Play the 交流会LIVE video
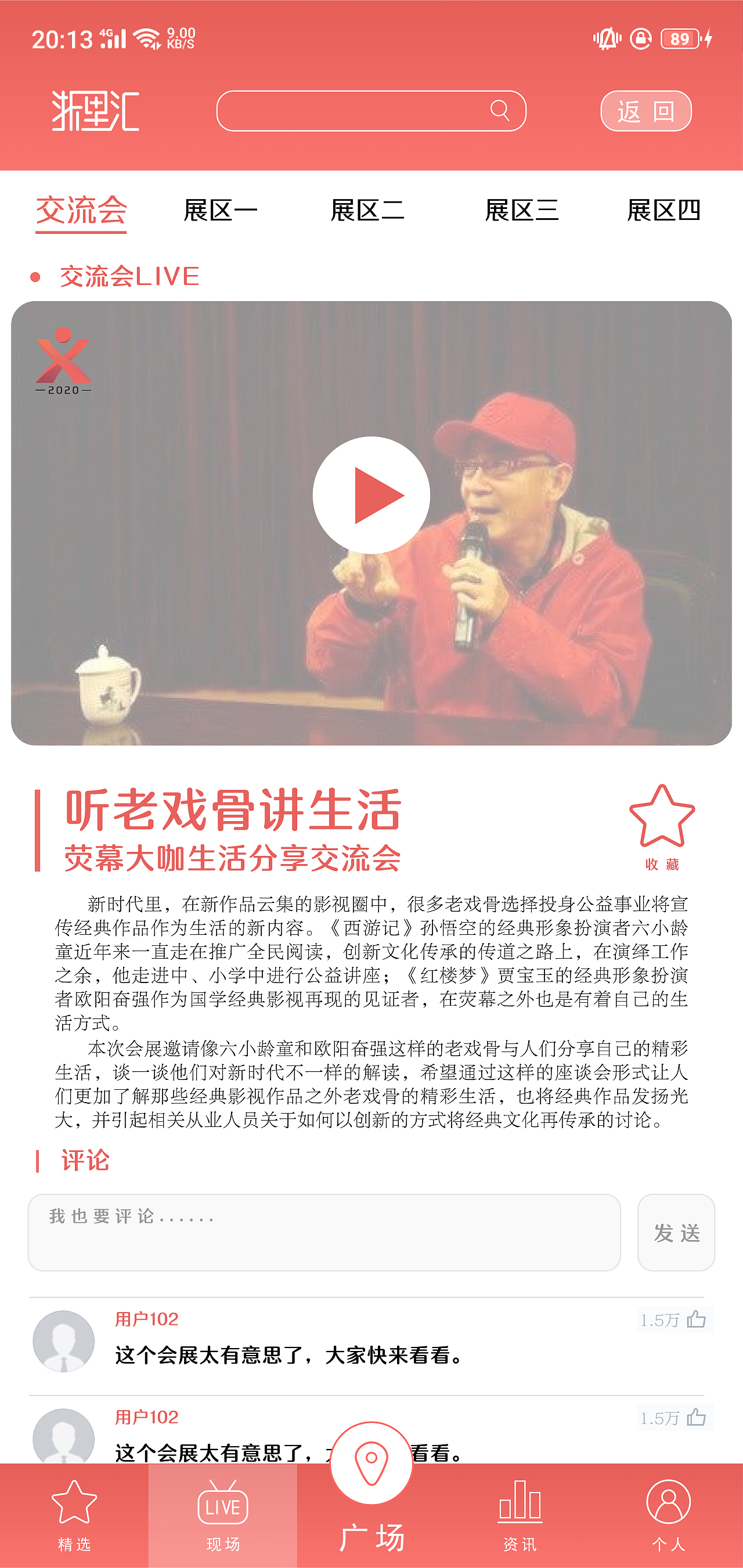Image resolution: width=743 pixels, height=1568 pixels. pos(371,494)
